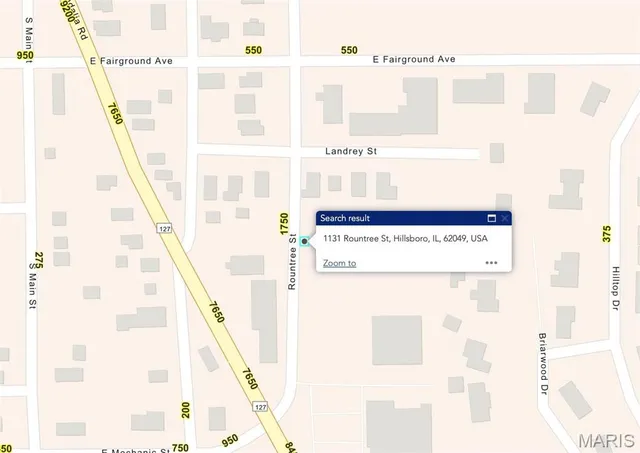Tap the Zoom to link
640x453 pixels.
tap(339, 263)
